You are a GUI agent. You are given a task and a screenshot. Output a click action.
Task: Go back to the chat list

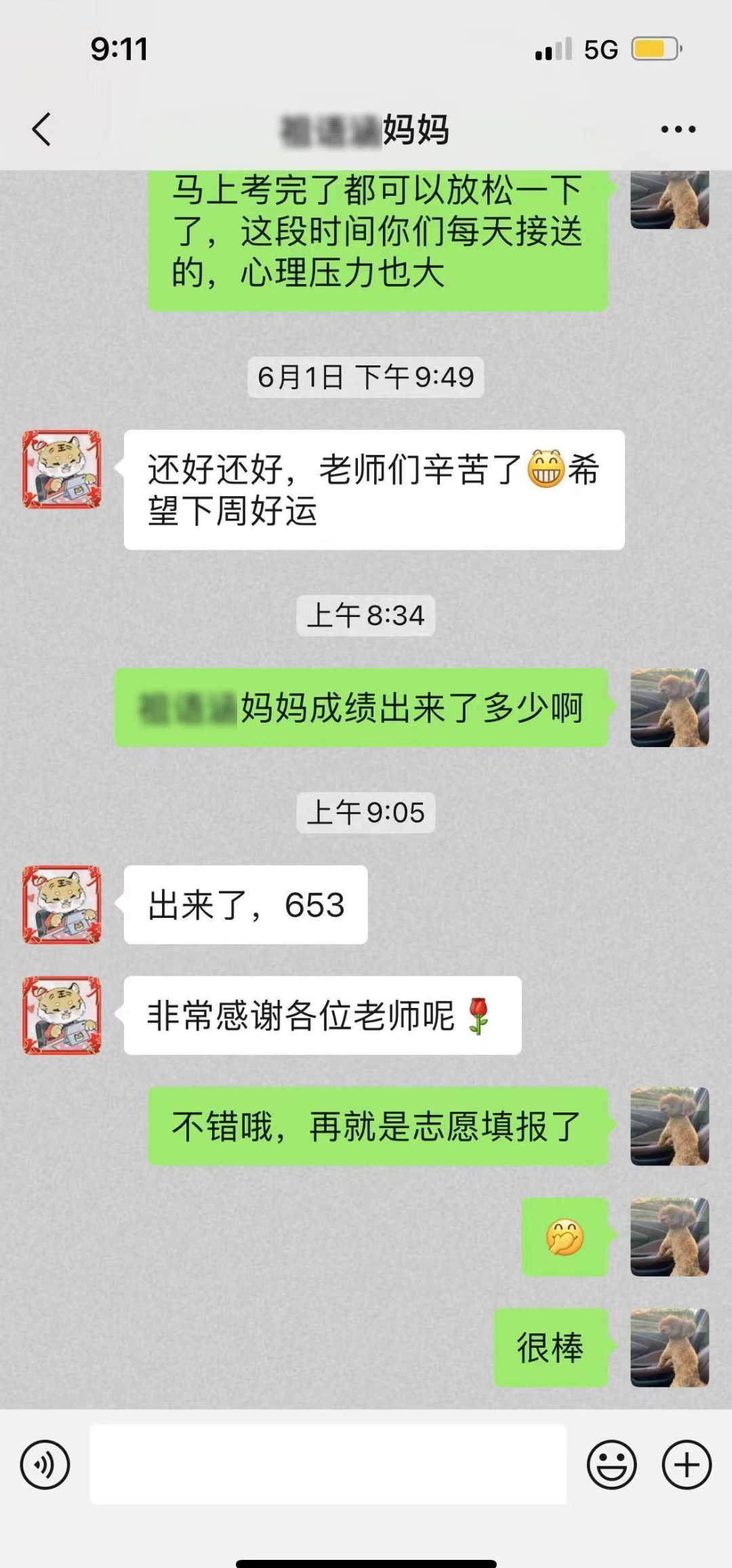click(x=42, y=129)
